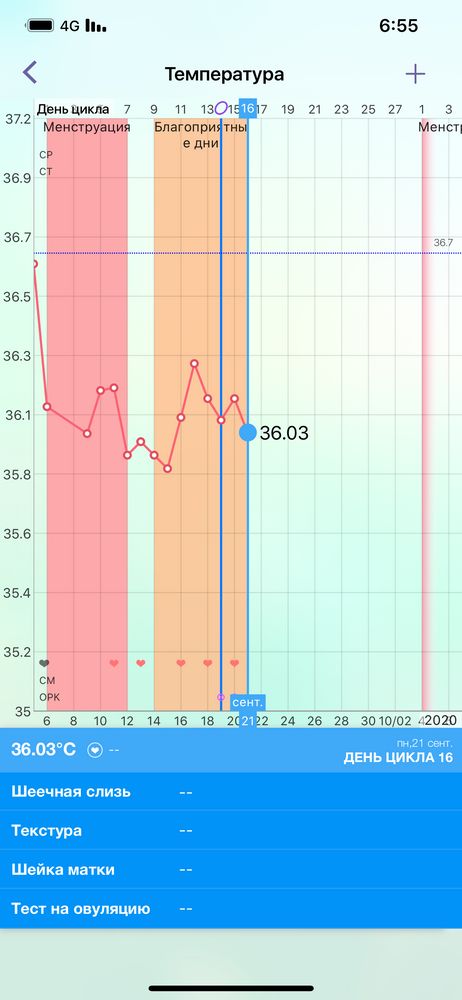
Task: Go back using the top-left arrow
Action: (29, 73)
